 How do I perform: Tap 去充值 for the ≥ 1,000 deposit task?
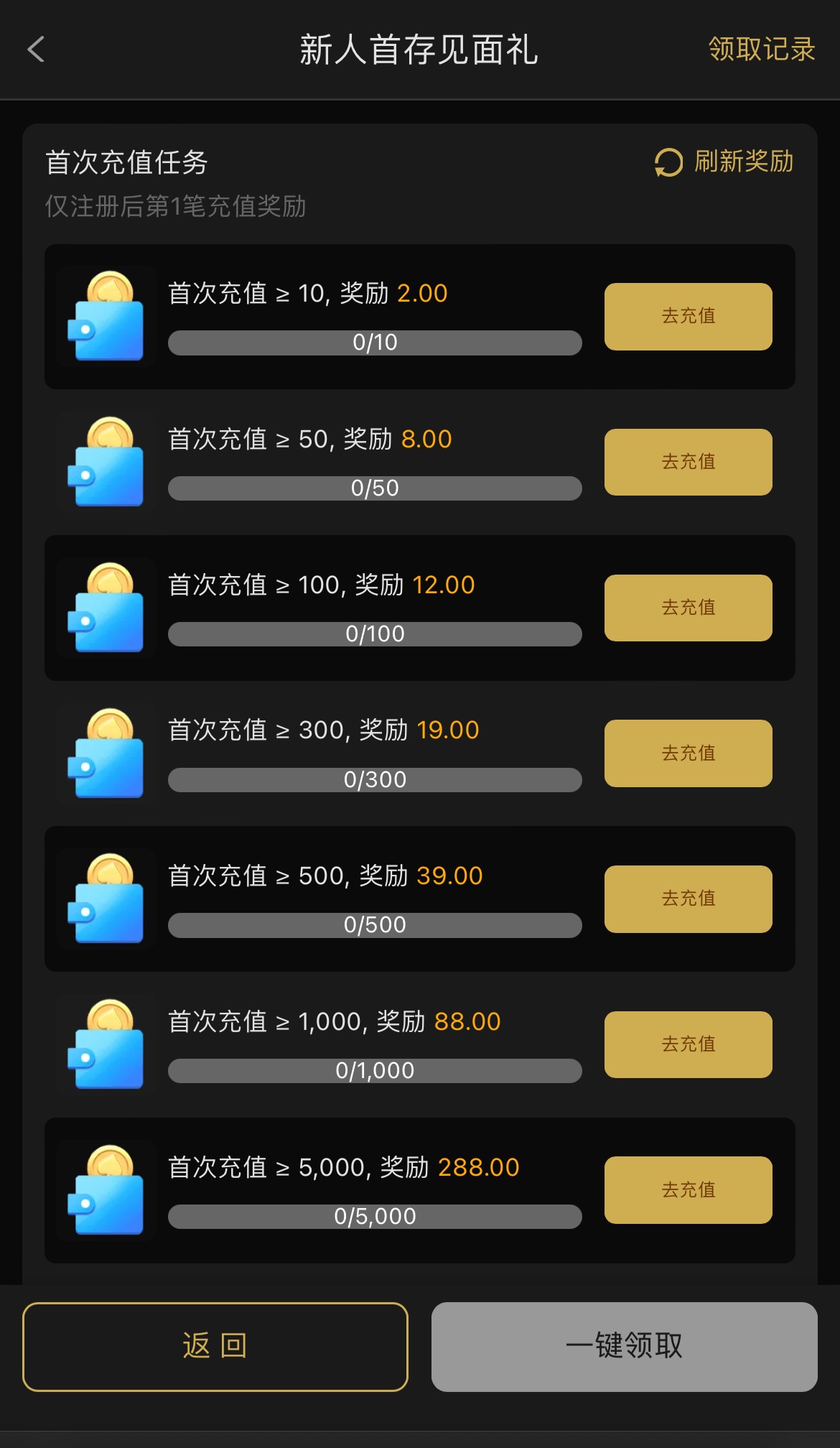coord(688,1044)
